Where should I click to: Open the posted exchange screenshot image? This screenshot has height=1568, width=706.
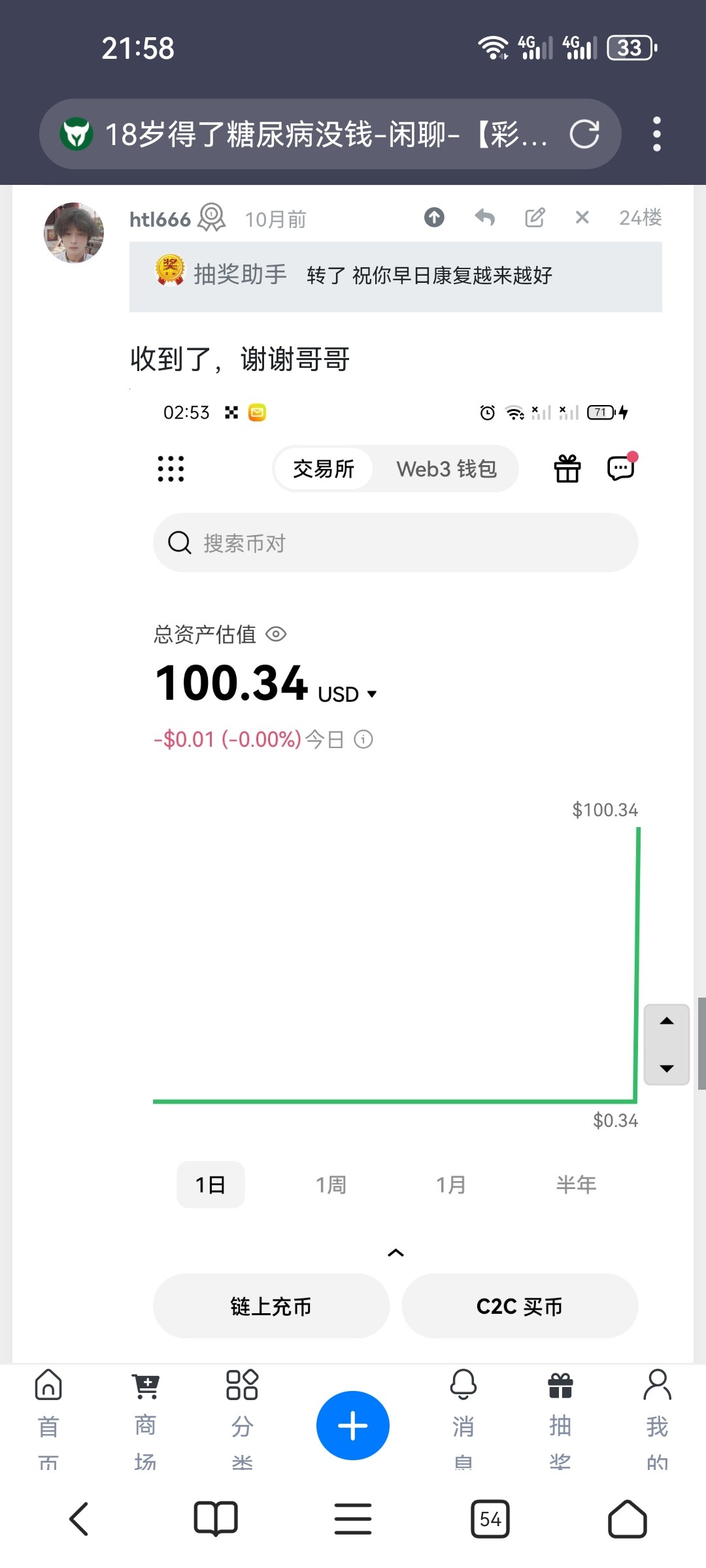pos(395,849)
